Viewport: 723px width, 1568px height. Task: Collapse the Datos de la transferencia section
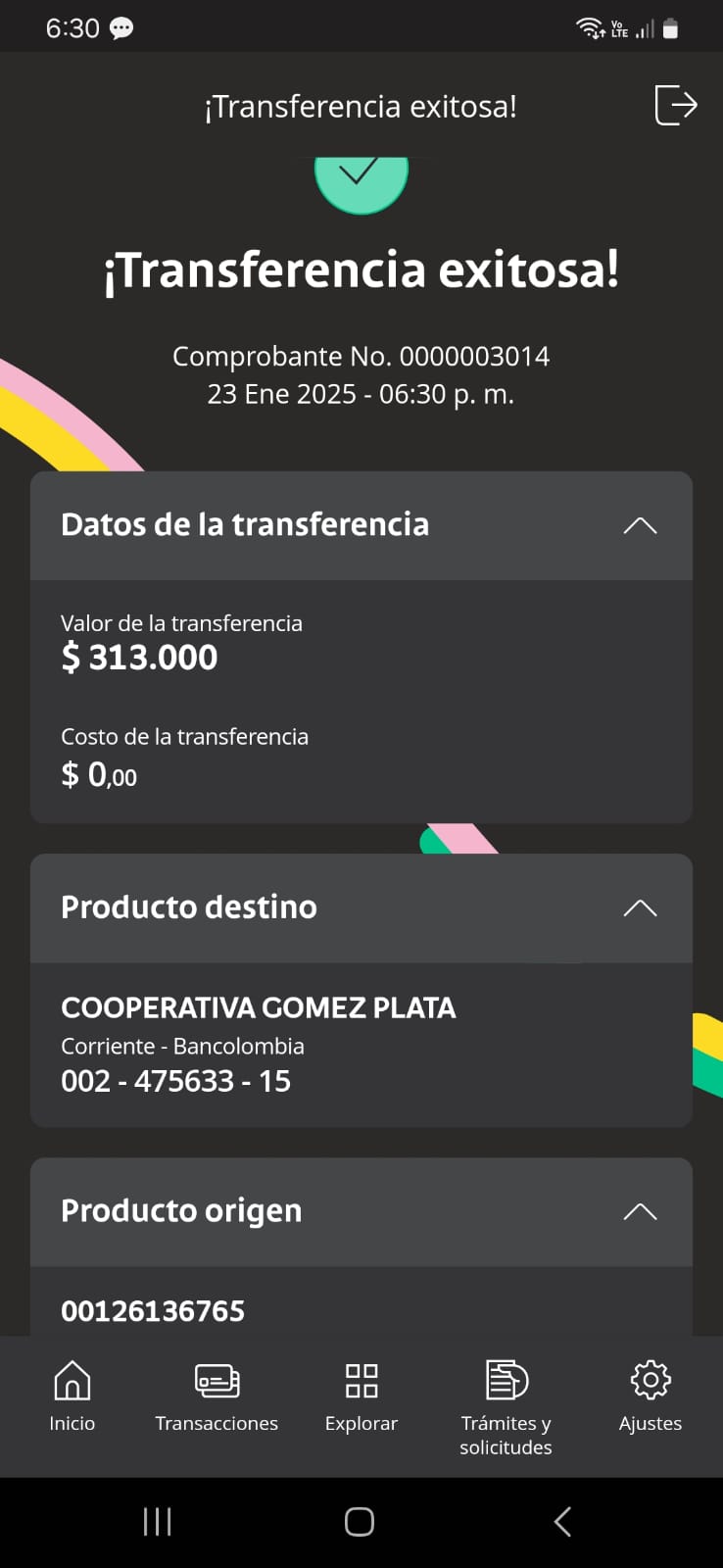point(640,525)
